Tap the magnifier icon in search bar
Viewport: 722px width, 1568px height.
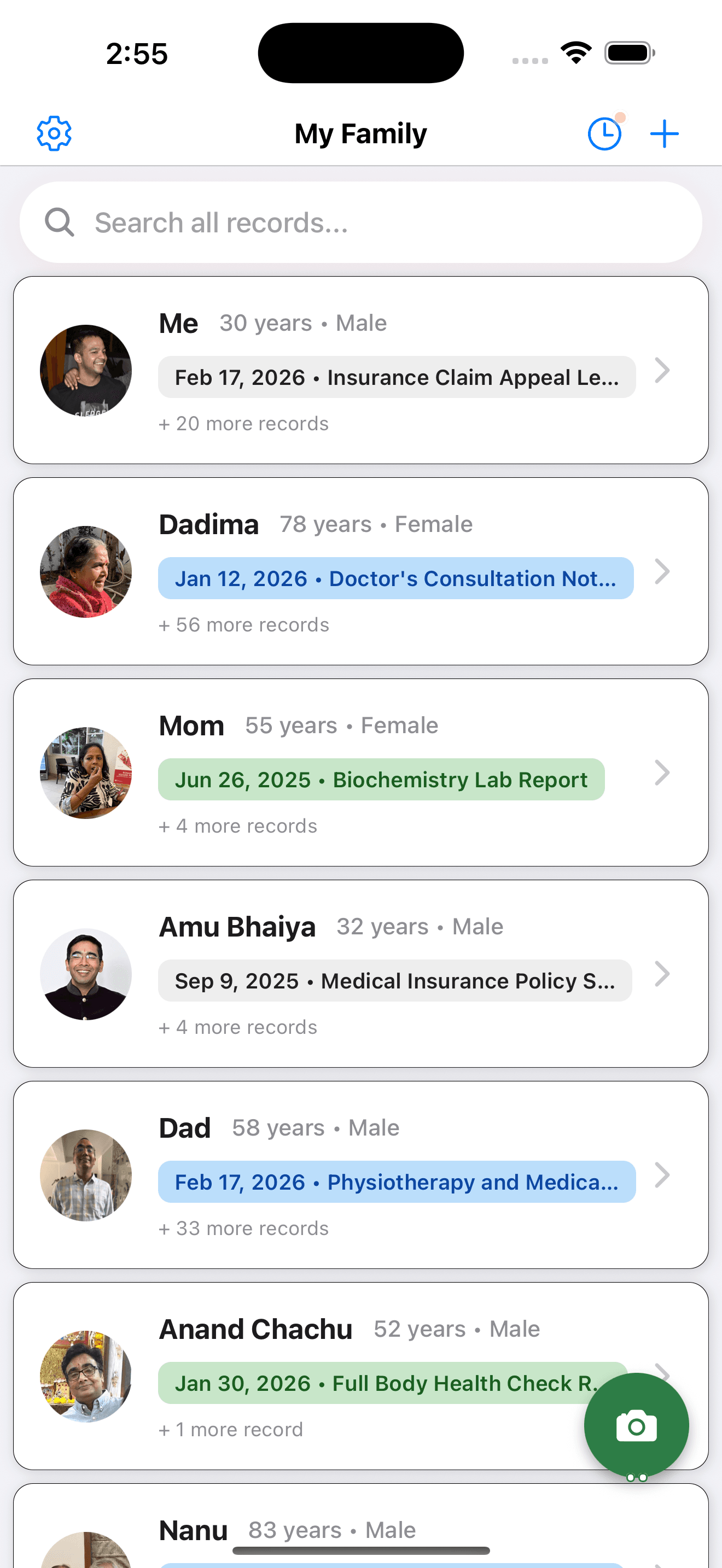(59, 221)
